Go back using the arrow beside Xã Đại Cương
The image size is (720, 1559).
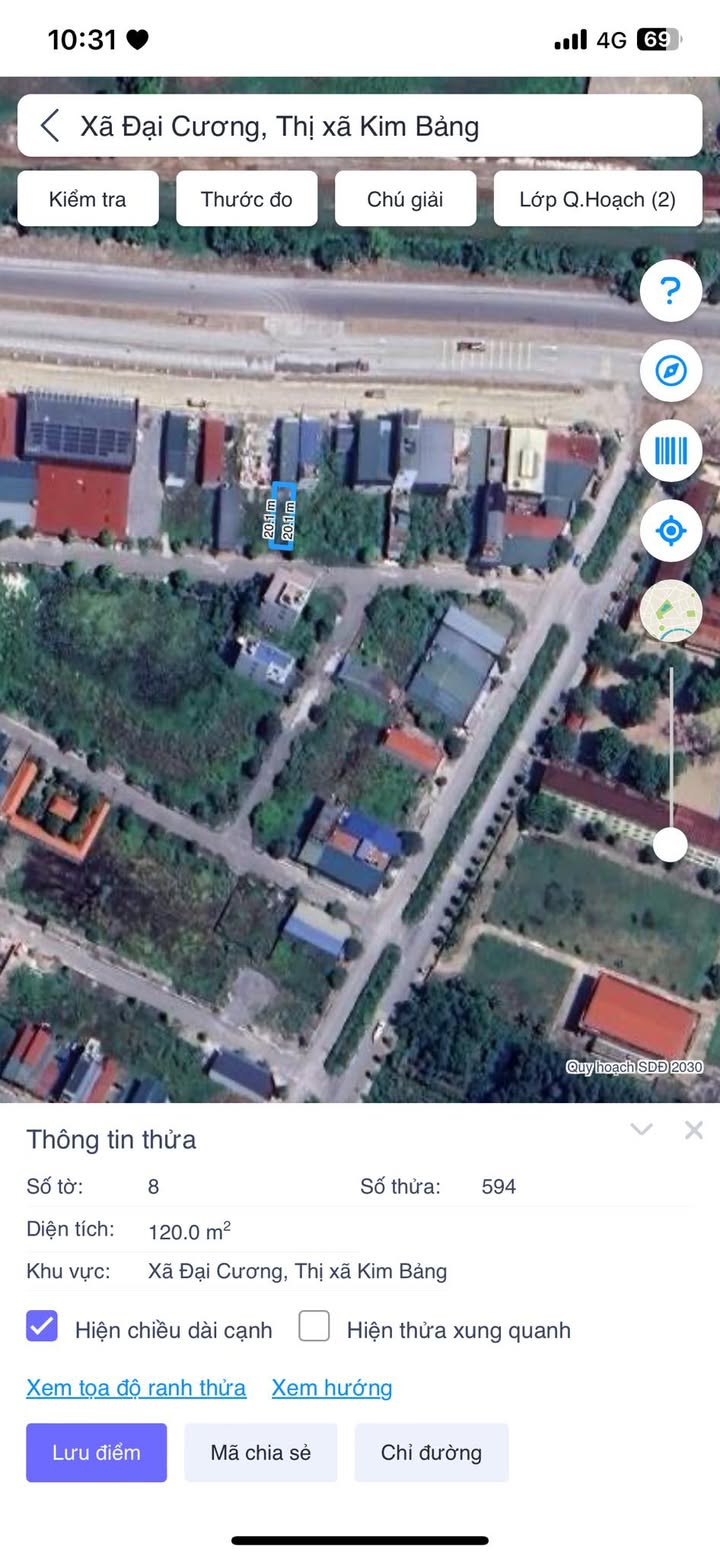tap(50, 126)
